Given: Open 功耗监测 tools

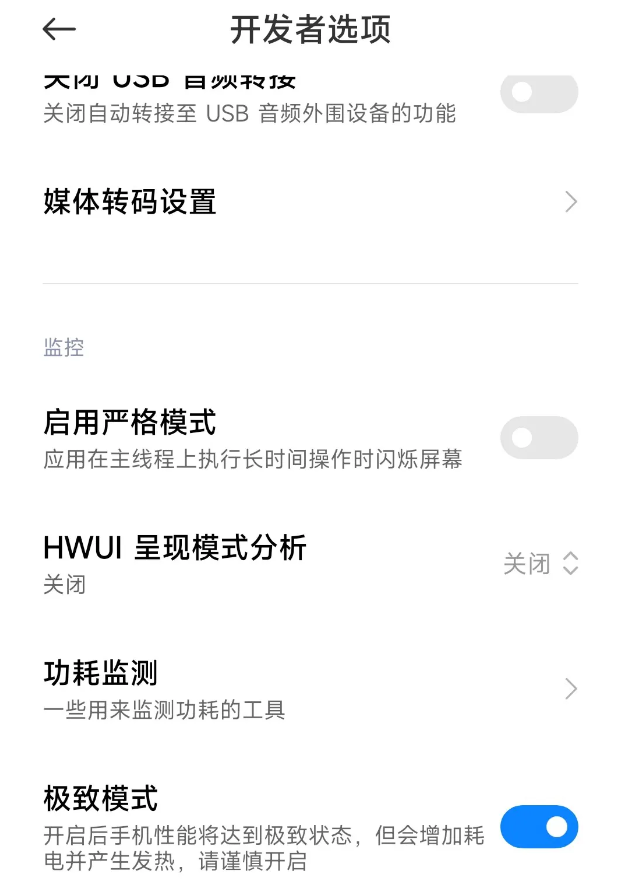Looking at the screenshot, I should tap(310, 689).
